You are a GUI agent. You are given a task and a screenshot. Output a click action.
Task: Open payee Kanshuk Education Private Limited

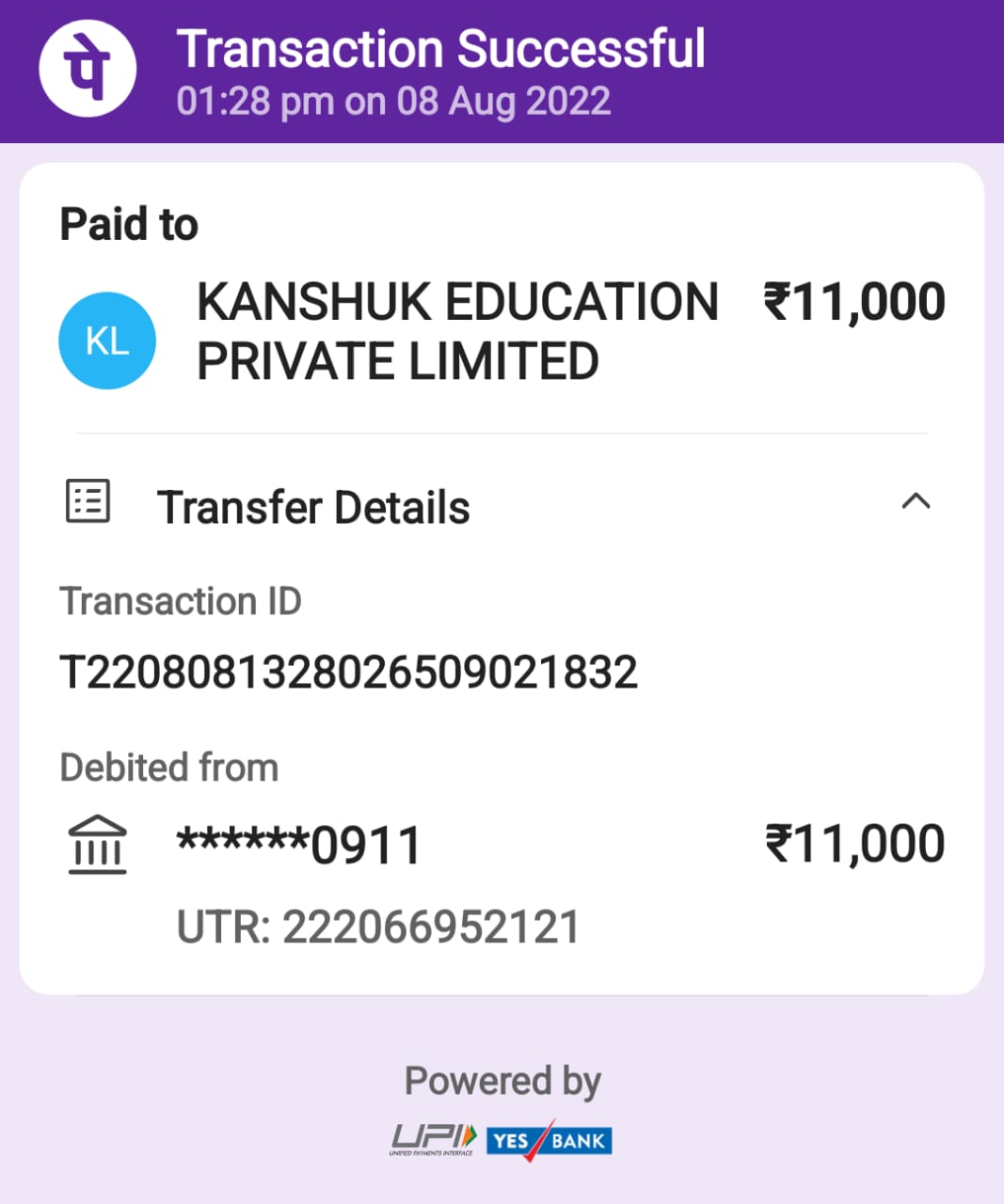456,332
